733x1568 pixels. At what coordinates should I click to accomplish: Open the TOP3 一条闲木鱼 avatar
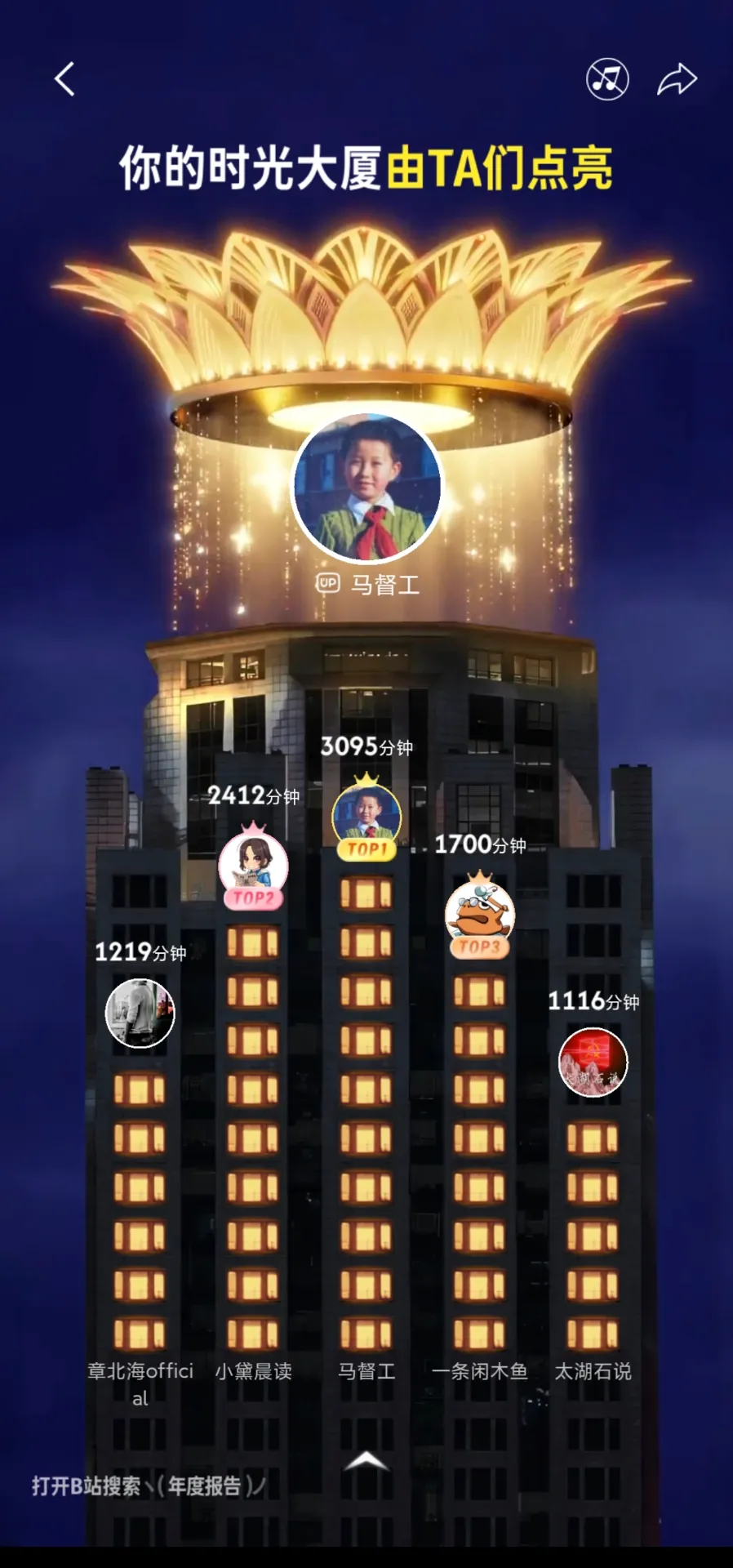pos(479,915)
